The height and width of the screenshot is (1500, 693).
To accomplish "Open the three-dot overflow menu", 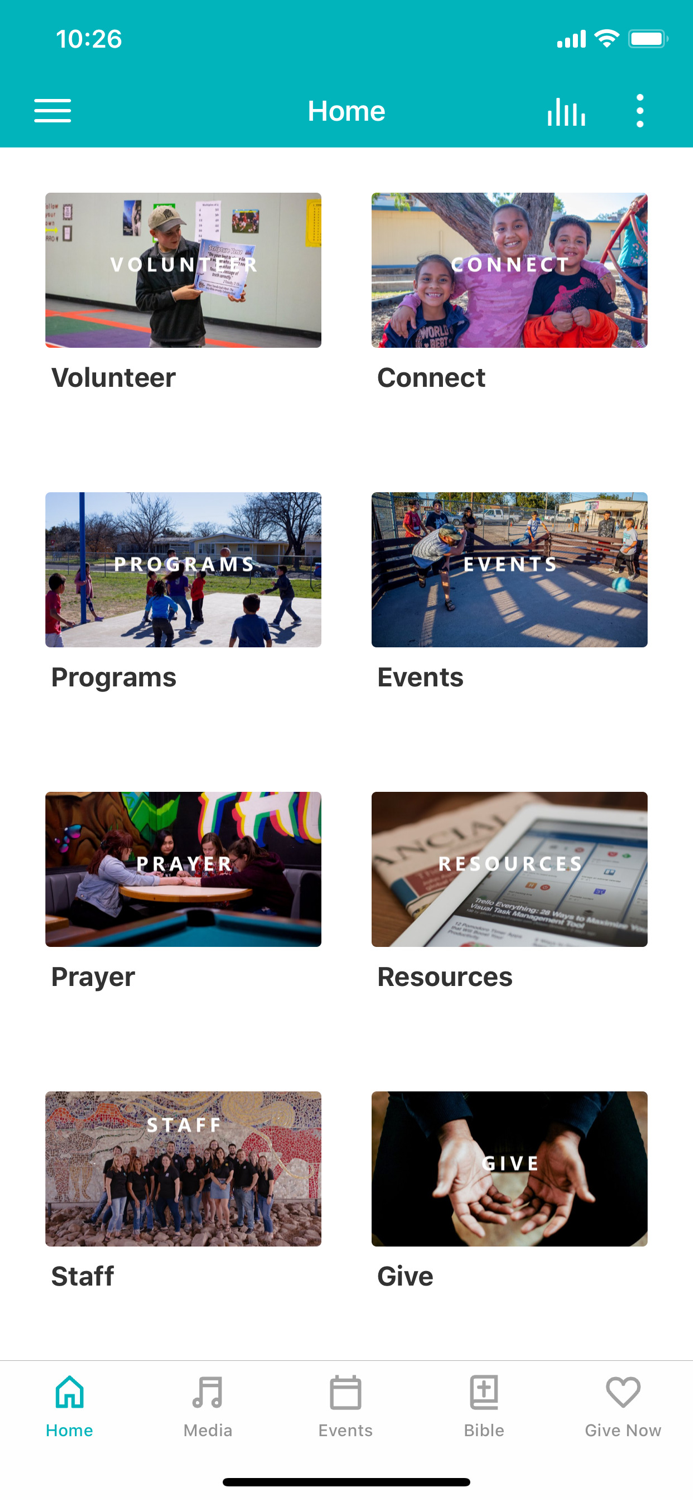I will pos(640,111).
